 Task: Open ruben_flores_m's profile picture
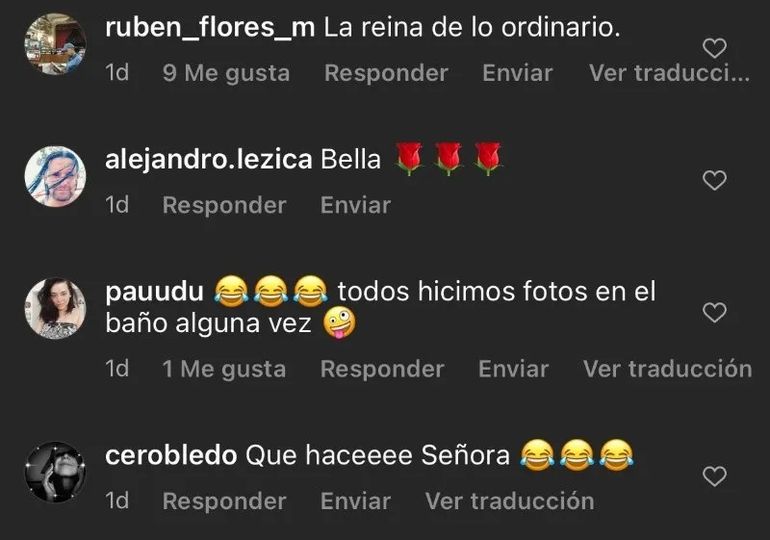pos(55,45)
